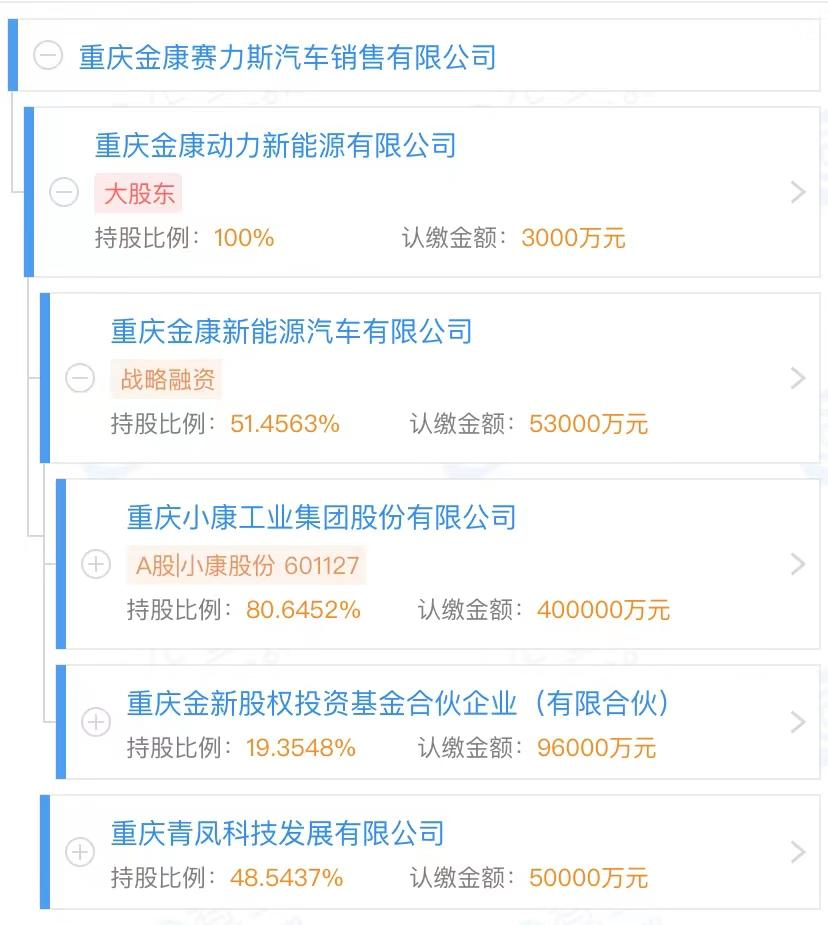828x925 pixels.
Task: Select the 战略融资 label tag
Action: pos(165,378)
